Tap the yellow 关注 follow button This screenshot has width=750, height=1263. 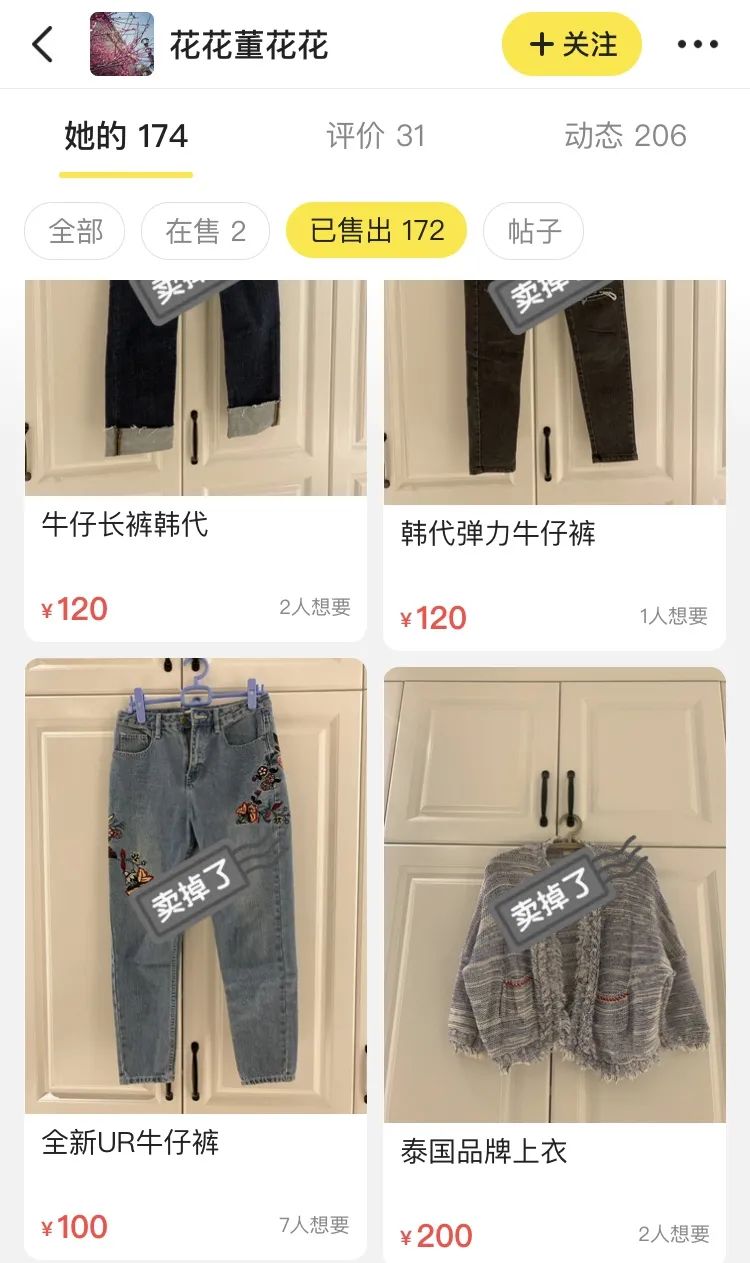click(x=572, y=44)
